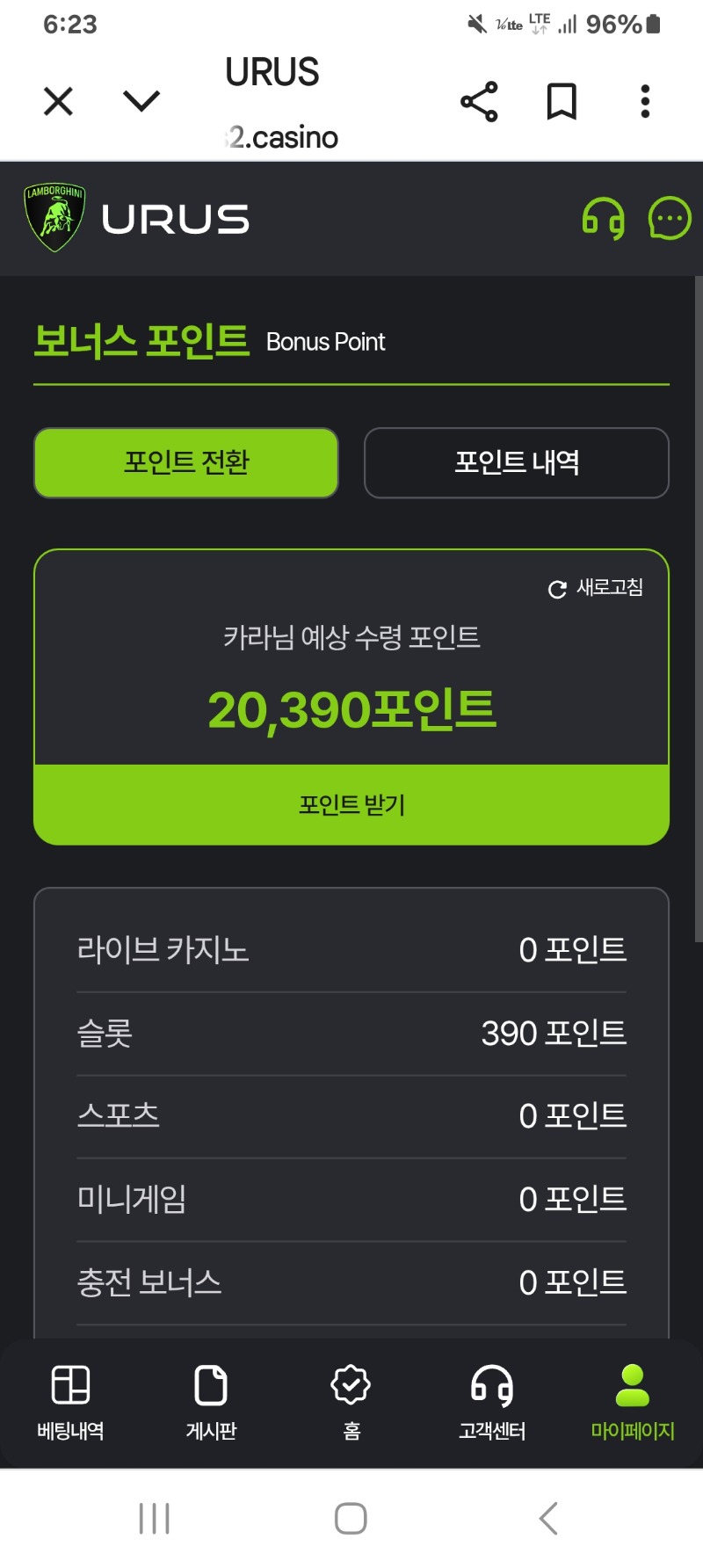The image size is (703, 1568).
Task: Collapse the page with the down chevron
Action: pyautogui.click(x=139, y=101)
